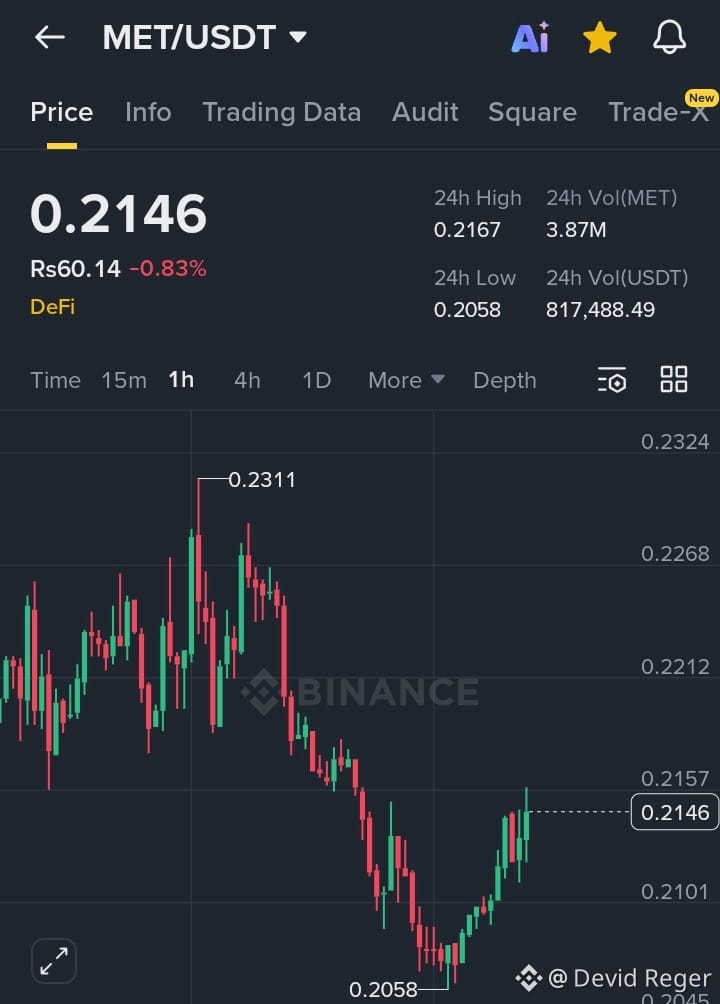Screen dimensions: 720x1004
Task: Open the chart layout grid icon
Action: coord(674,380)
